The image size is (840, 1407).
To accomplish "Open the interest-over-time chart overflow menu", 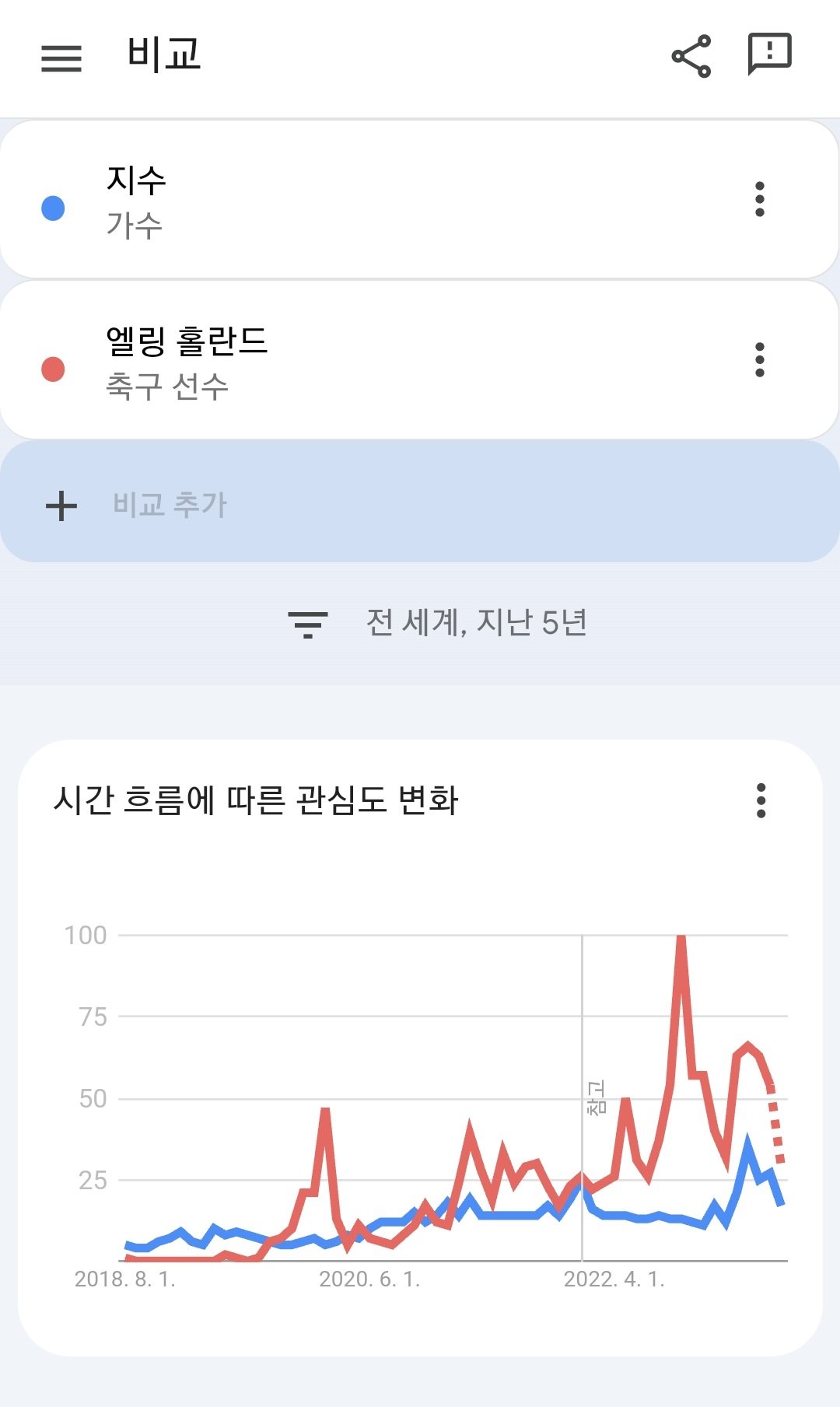I will click(761, 800).
